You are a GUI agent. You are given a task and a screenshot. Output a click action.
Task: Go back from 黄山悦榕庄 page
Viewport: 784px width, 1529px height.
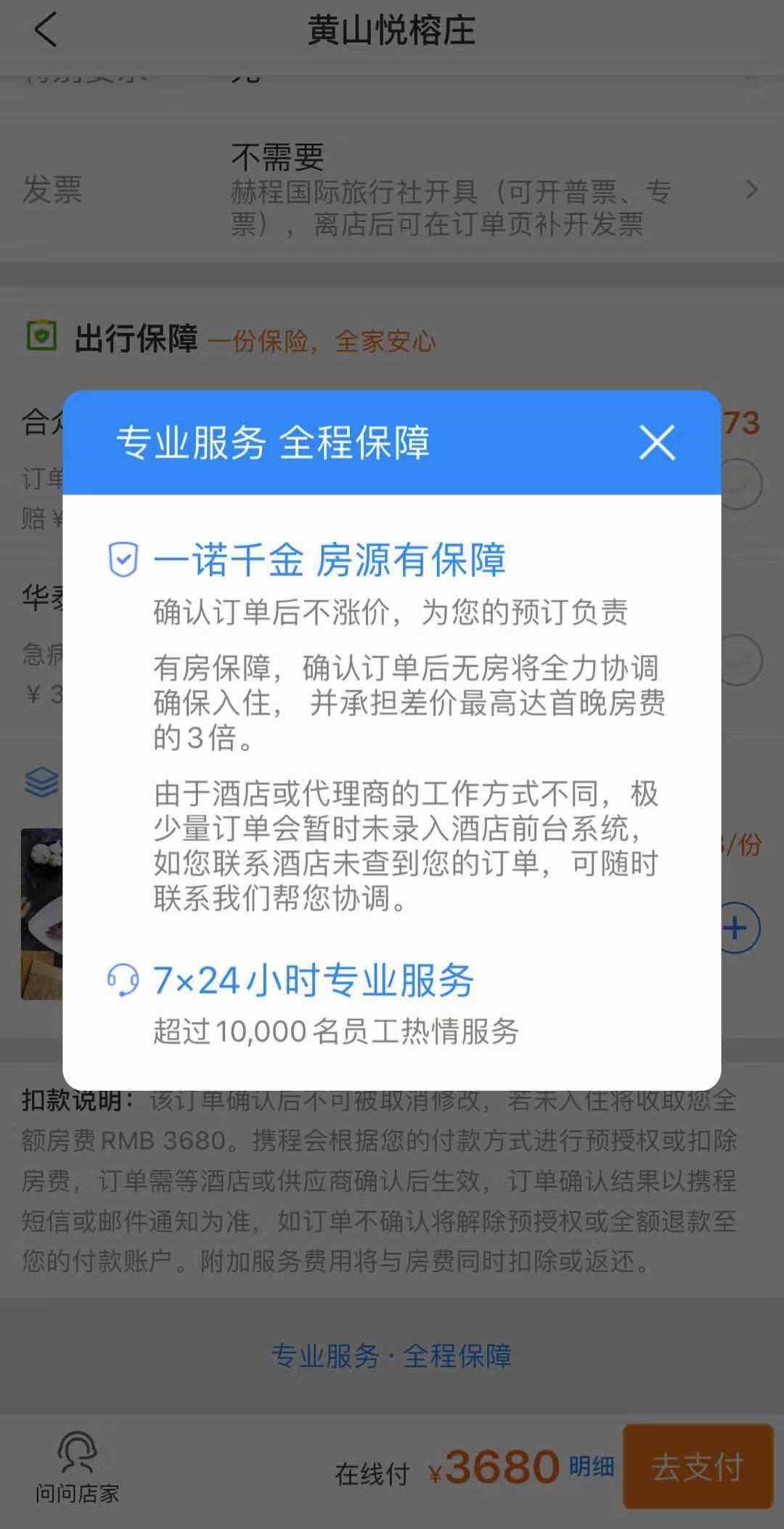point(45,31)
